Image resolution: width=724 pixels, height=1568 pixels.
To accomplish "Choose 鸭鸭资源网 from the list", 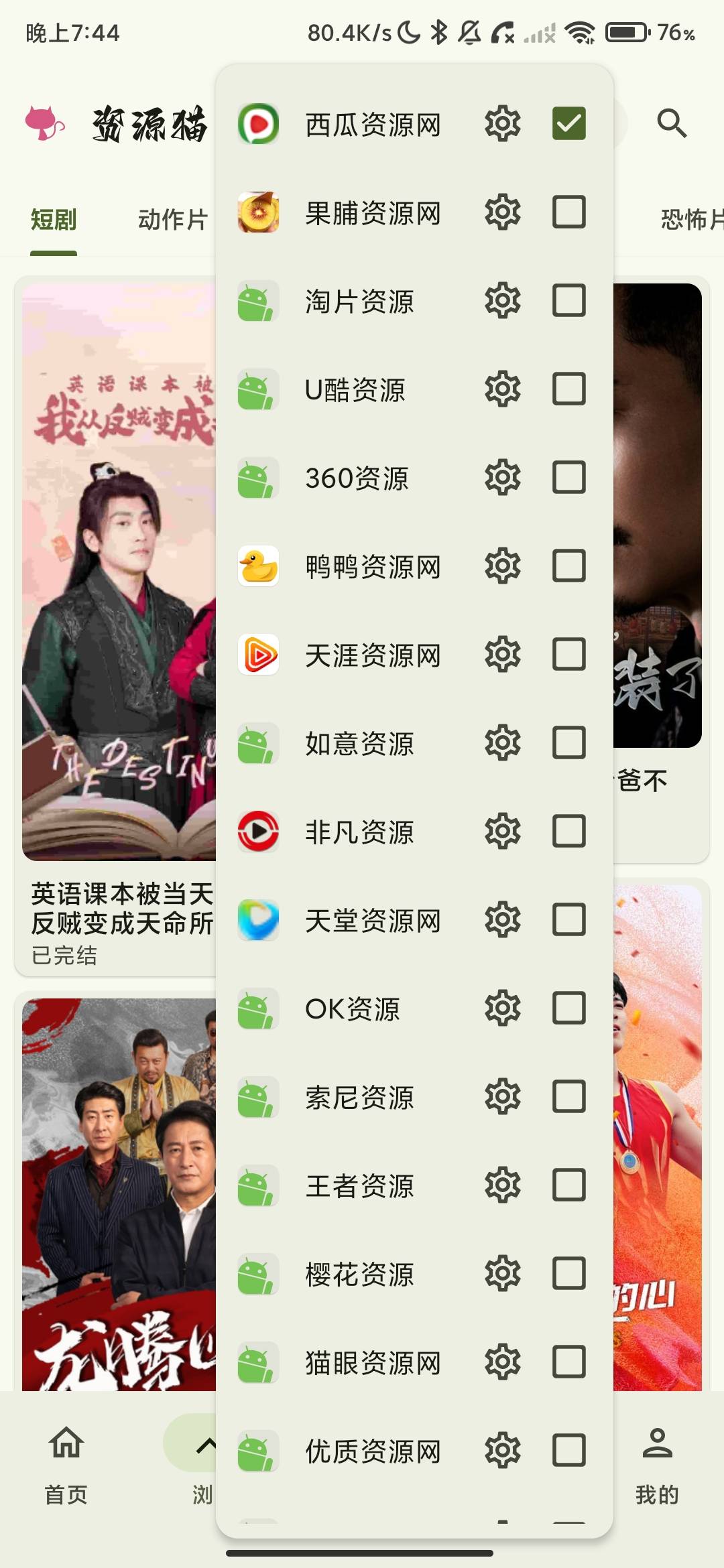I will (x=414, y=566).
